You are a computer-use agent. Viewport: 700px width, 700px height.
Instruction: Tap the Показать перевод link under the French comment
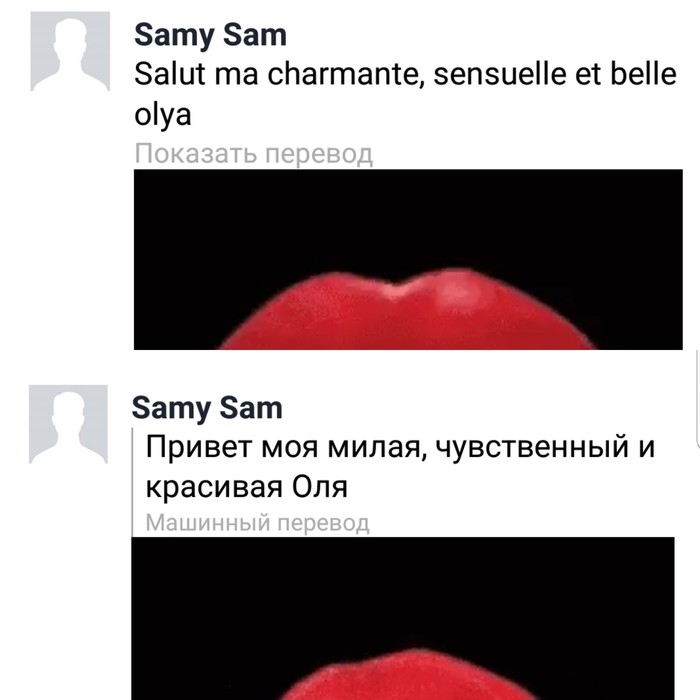coord(253,154)
